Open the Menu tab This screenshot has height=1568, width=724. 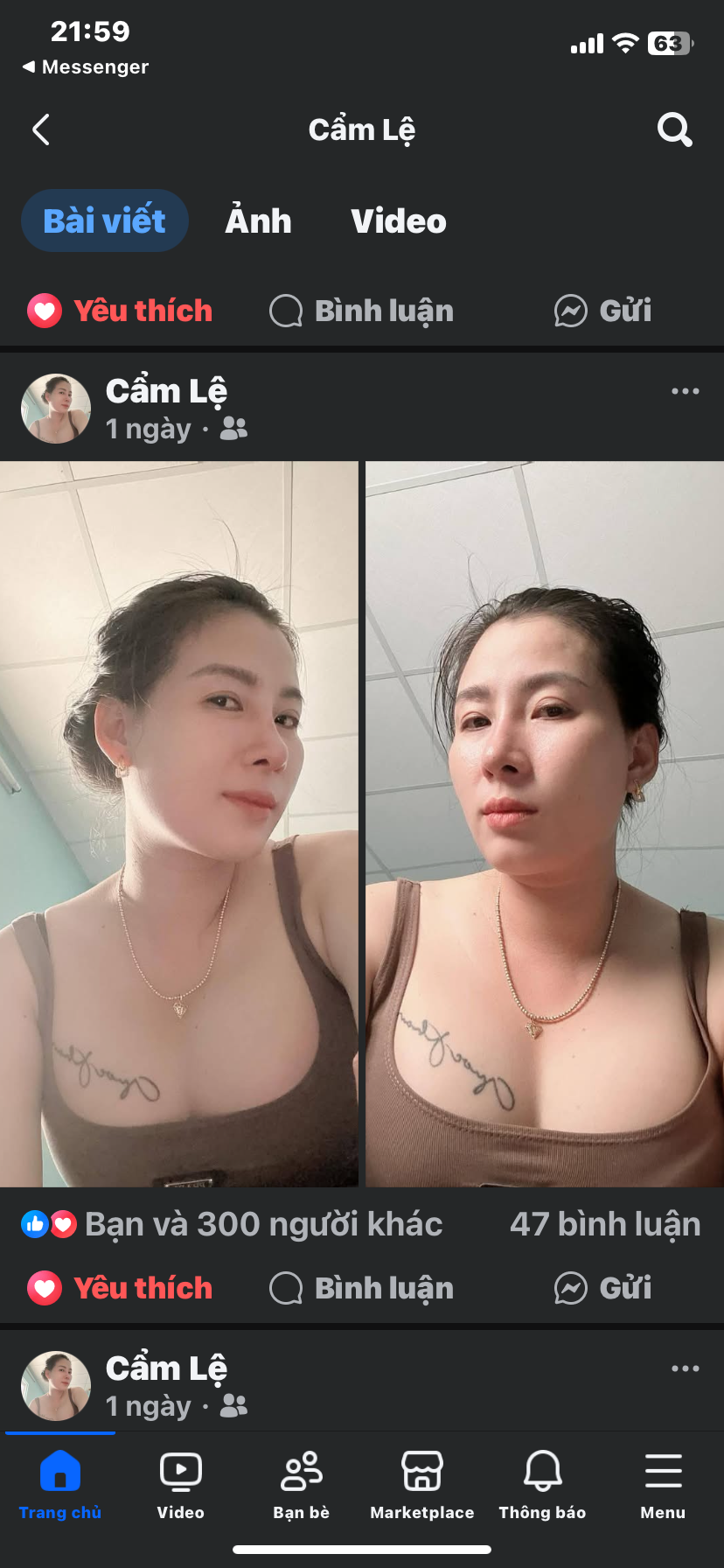click(663, 1484)
